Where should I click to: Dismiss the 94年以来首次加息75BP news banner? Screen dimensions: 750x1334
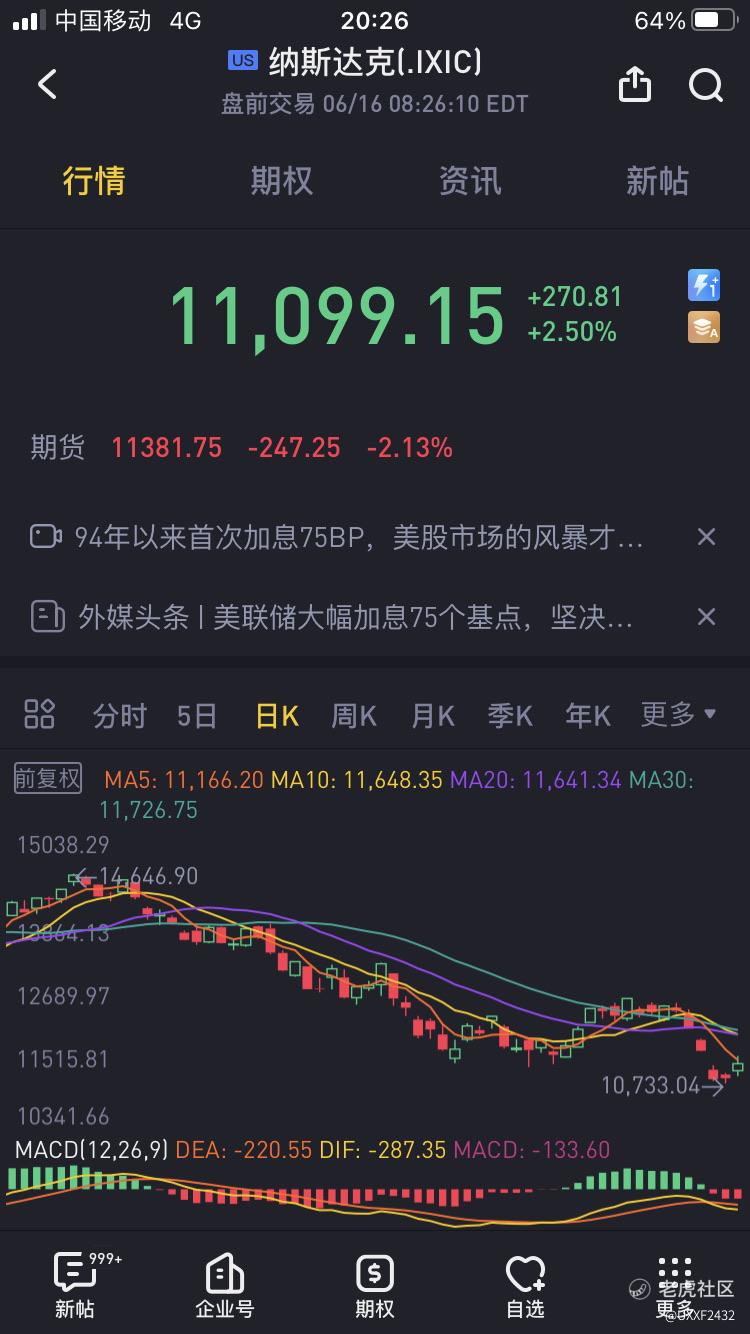(706, 537)
